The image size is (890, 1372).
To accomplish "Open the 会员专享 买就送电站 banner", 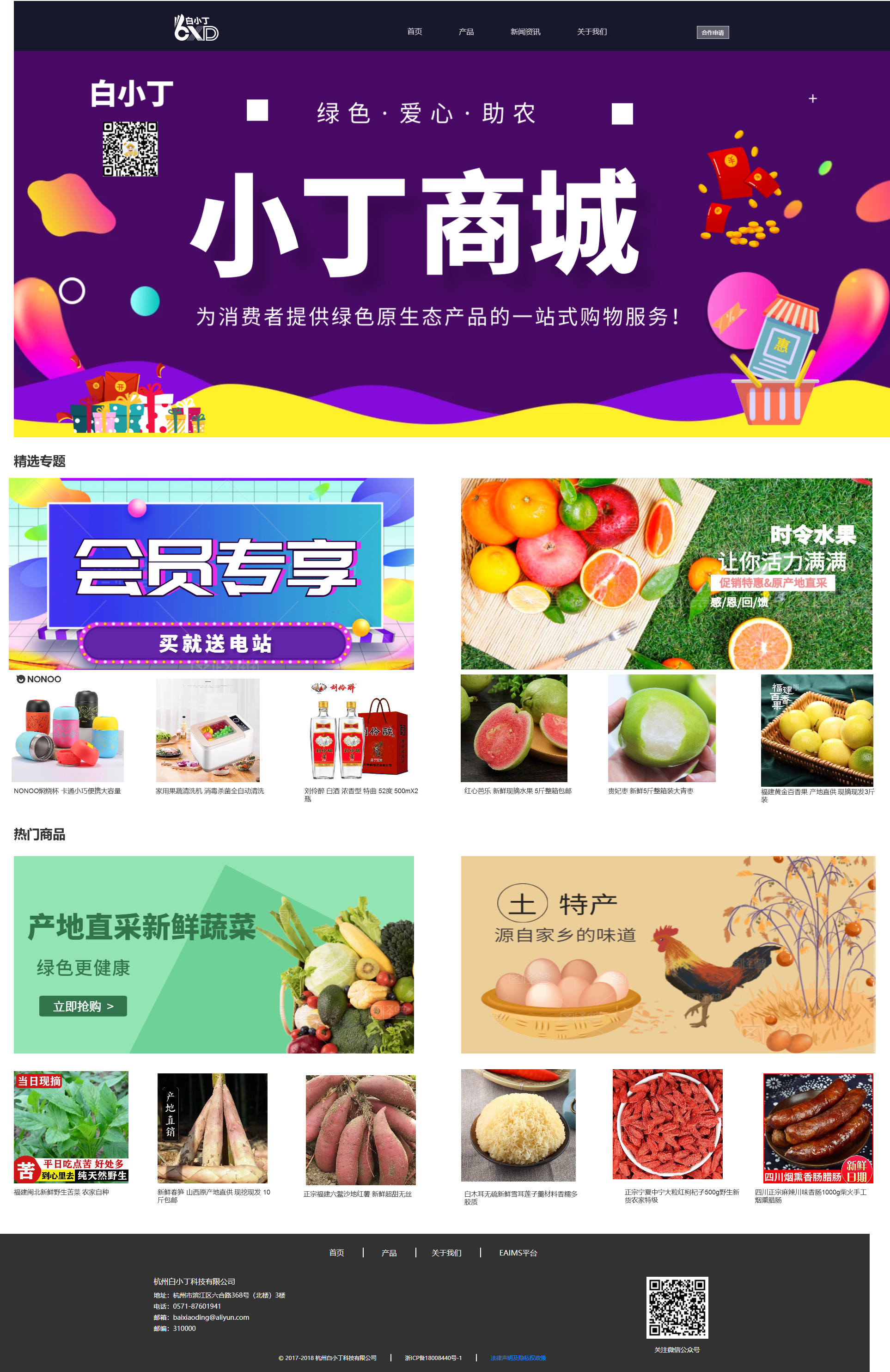I will click(x=211, y=573).
